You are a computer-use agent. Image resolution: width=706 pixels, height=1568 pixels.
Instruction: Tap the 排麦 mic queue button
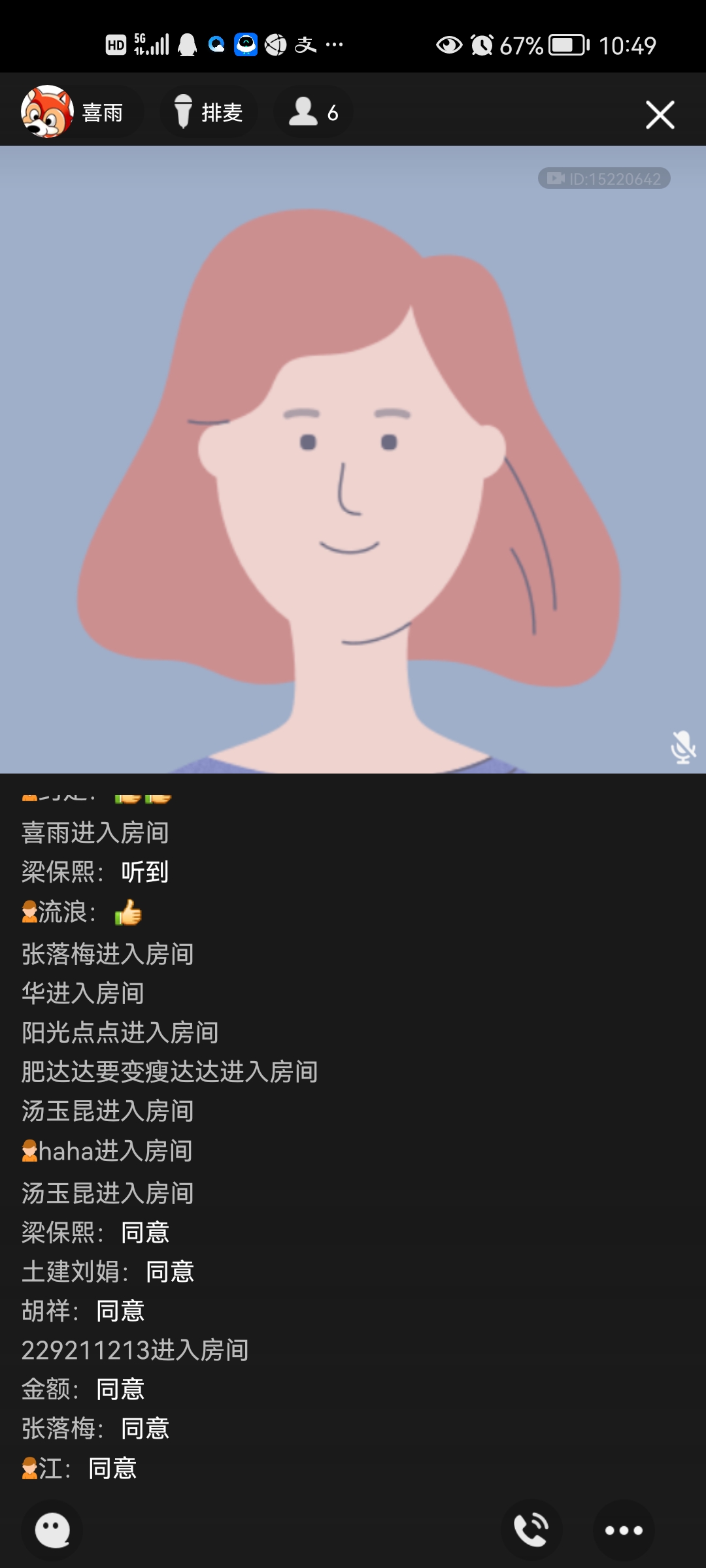click(209, 112)
